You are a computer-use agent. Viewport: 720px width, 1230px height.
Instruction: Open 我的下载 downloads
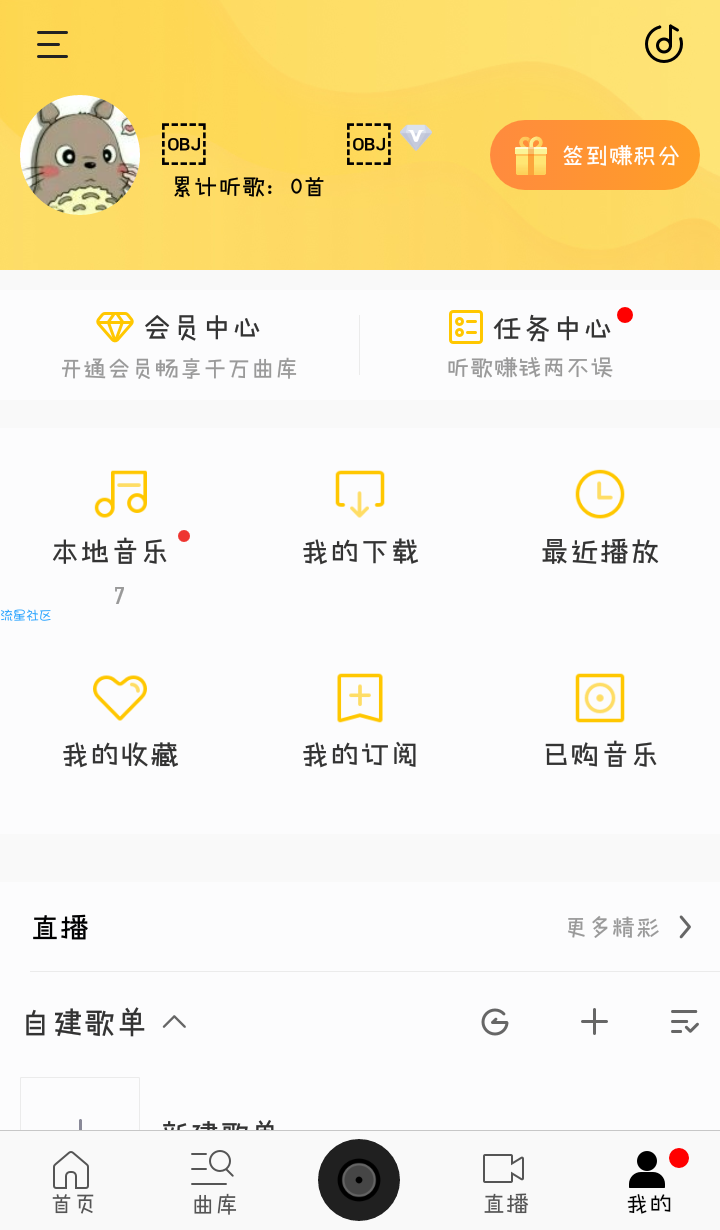point(360,520)
